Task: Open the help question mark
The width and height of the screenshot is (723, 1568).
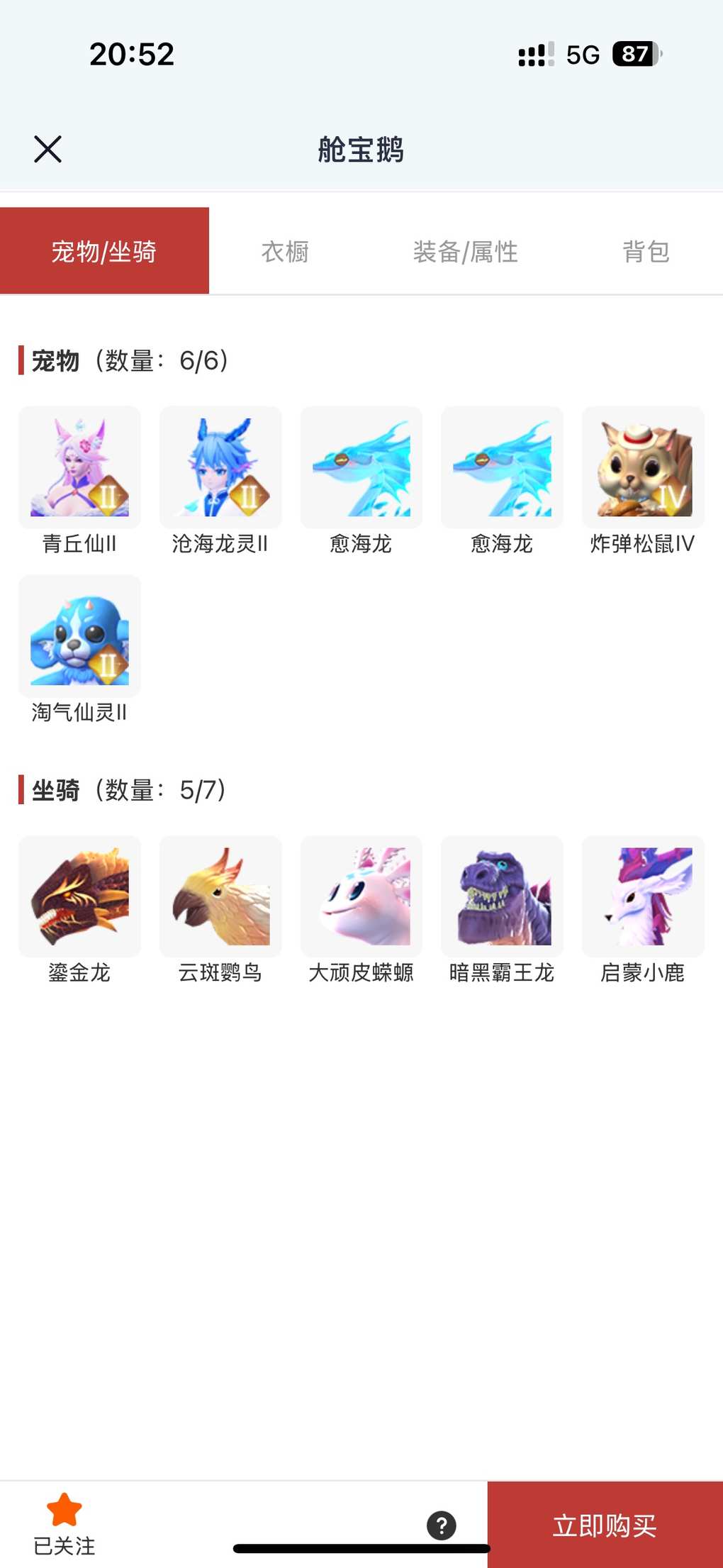Action: pos(441,1525)
